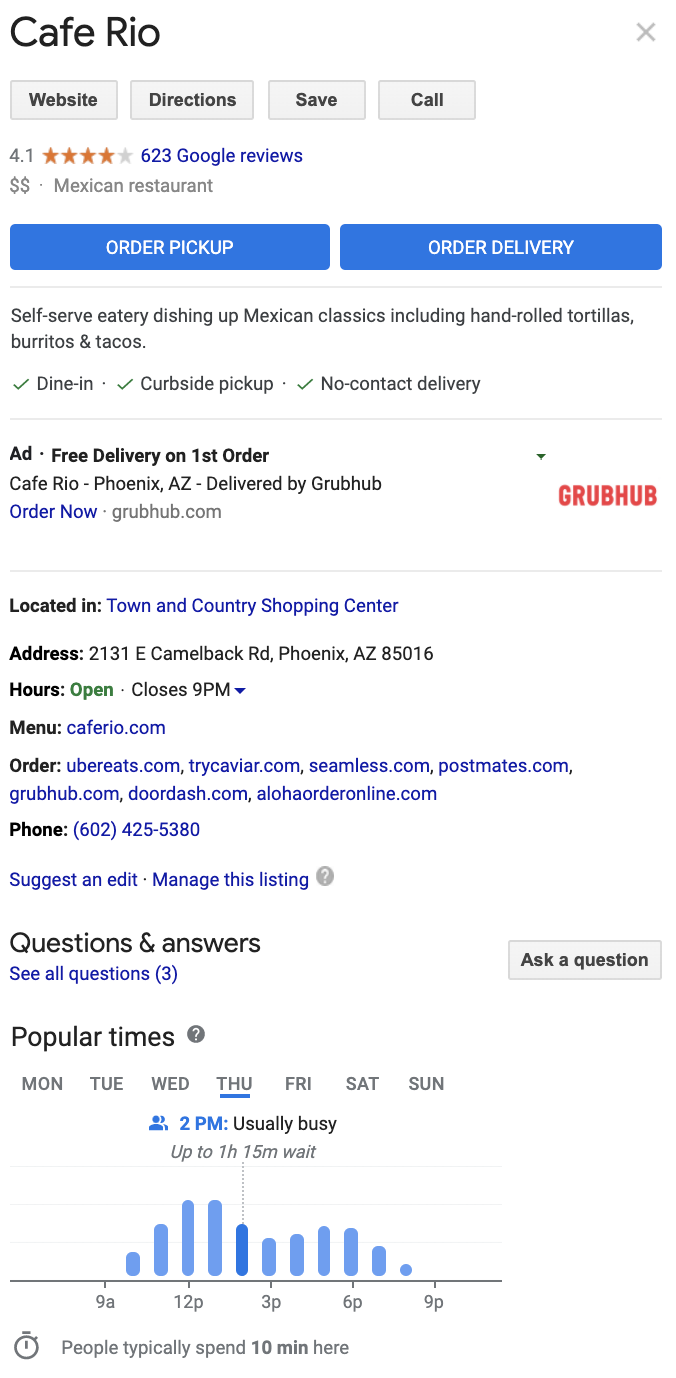Screen dimensions: 676x1378
Task: Get Directions to Cafe Rio
Action: coord(192,100)
